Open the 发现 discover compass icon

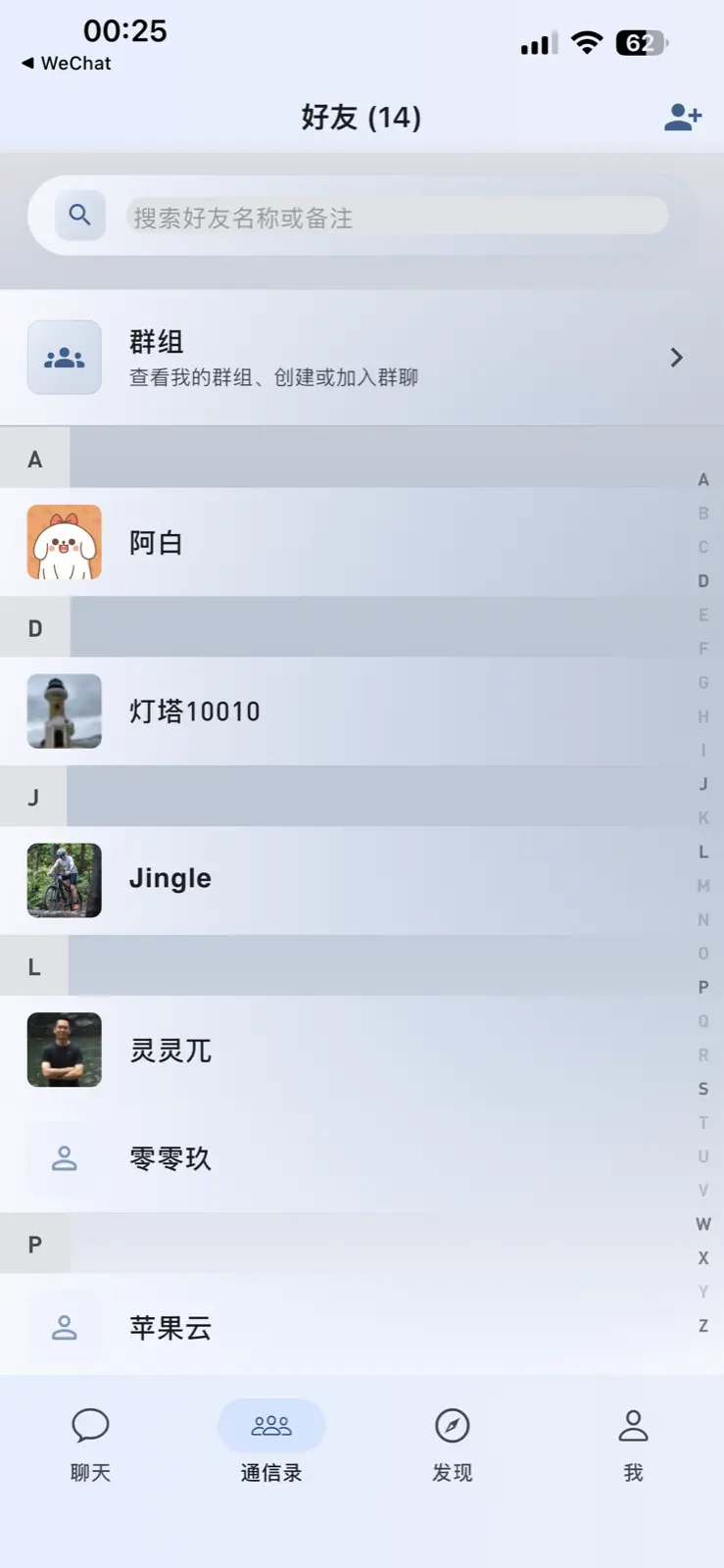click(452, 1424)
